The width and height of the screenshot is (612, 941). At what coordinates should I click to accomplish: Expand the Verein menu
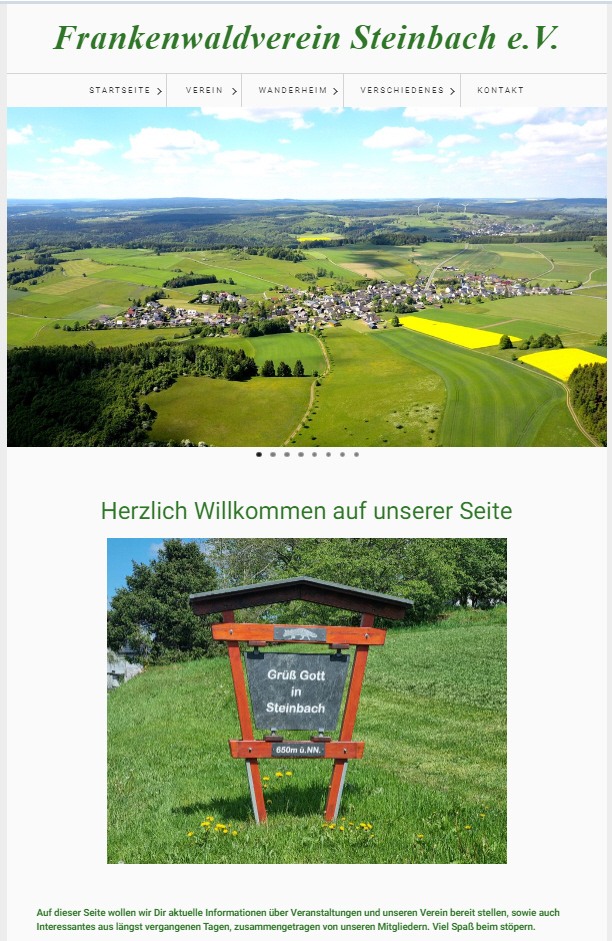click(x=205, y=91)
